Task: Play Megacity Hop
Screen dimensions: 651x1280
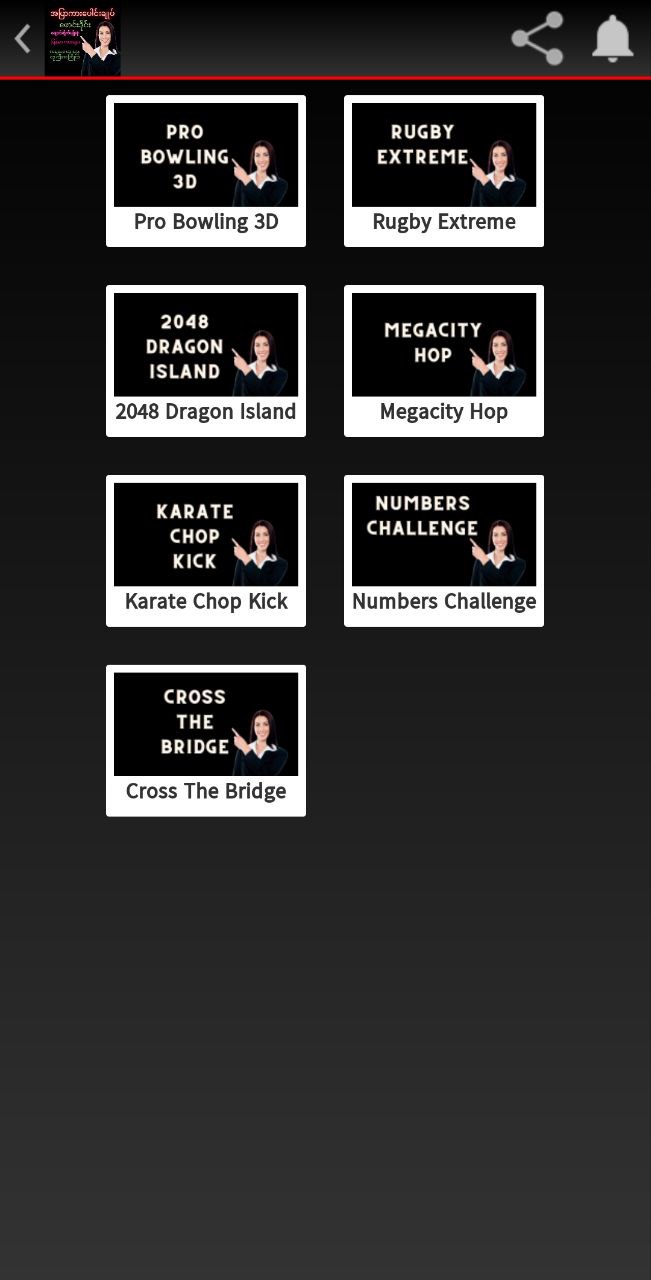Action: (x=444, y=361)
